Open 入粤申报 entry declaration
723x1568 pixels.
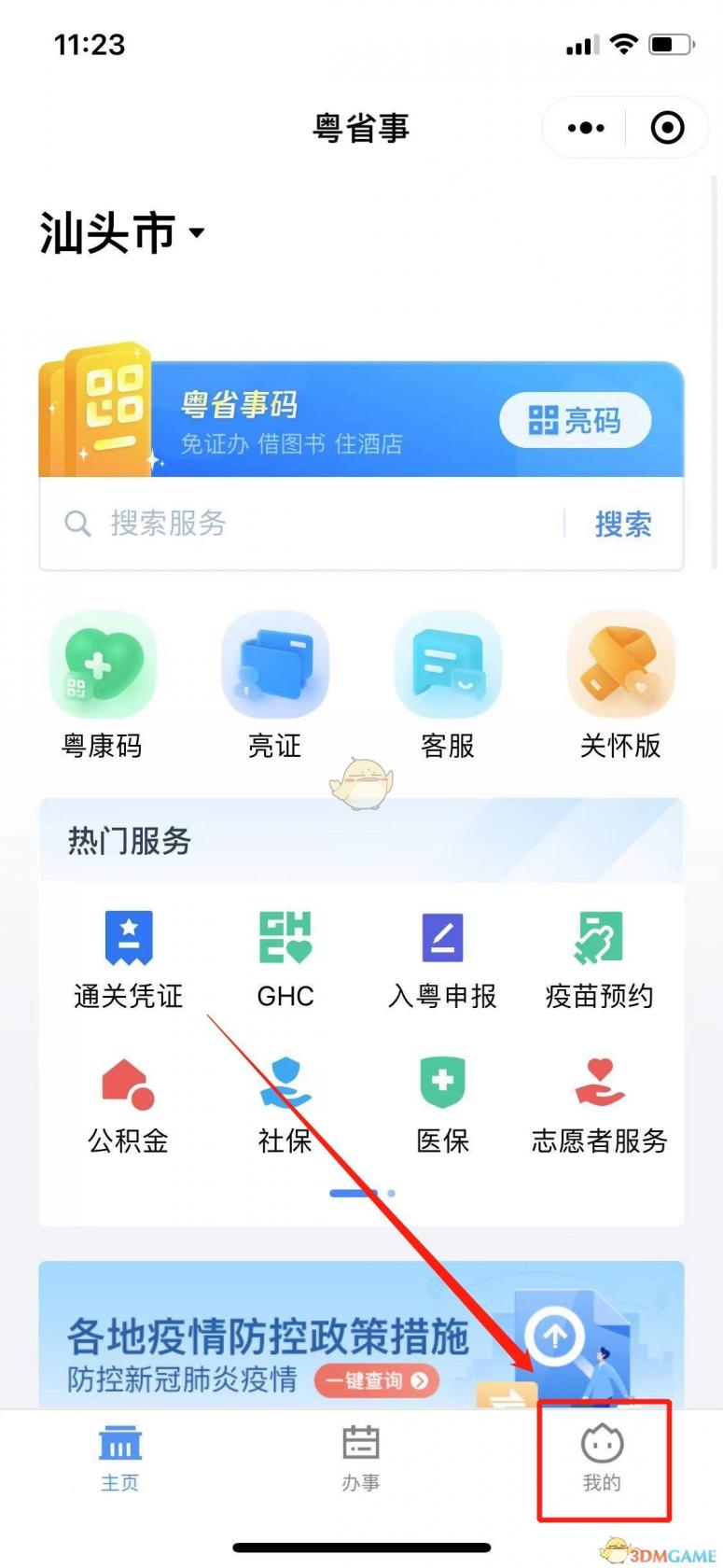tap(441, 957)
